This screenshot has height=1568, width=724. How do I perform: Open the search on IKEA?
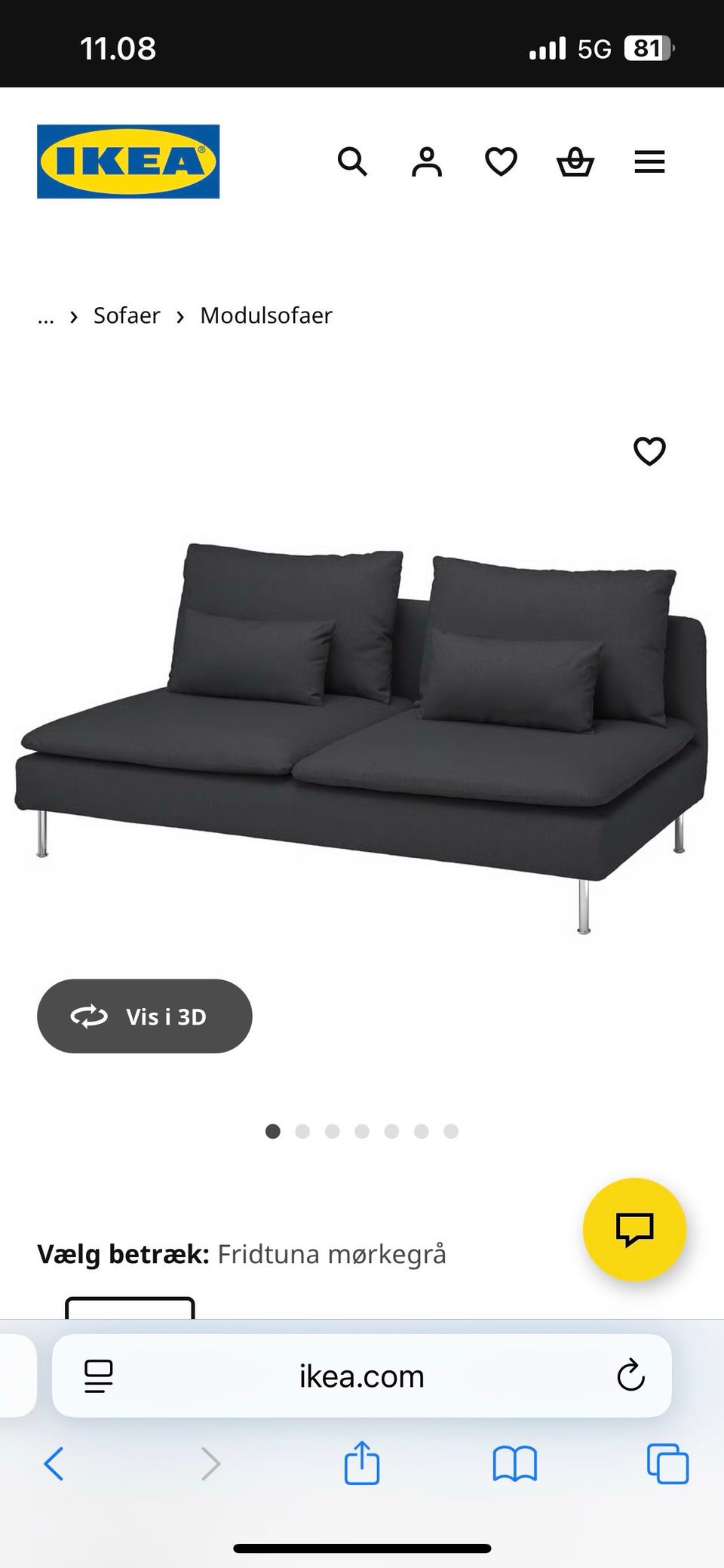point(351,161)
